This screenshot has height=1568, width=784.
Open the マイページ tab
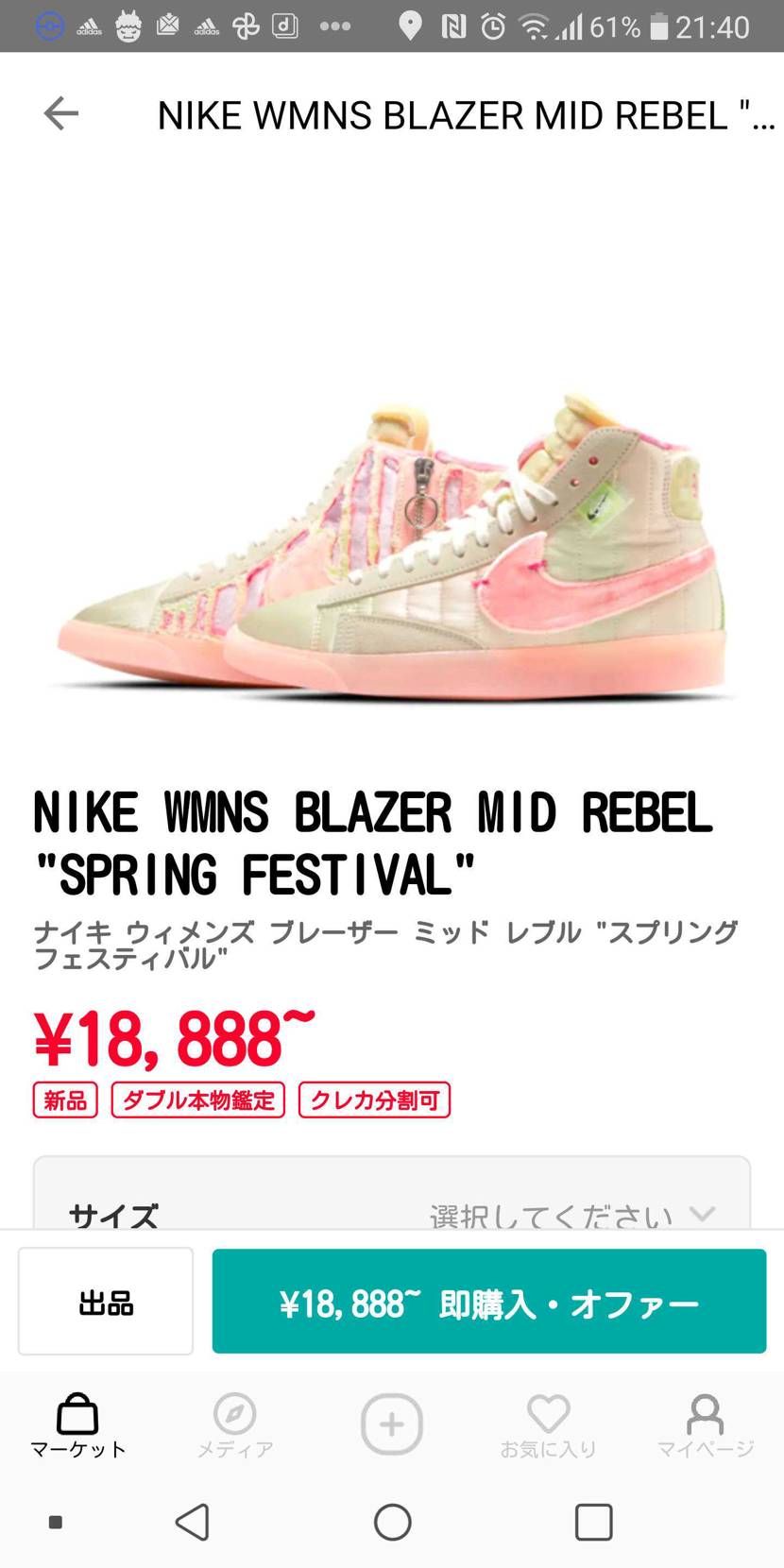tap(705, 1426)
